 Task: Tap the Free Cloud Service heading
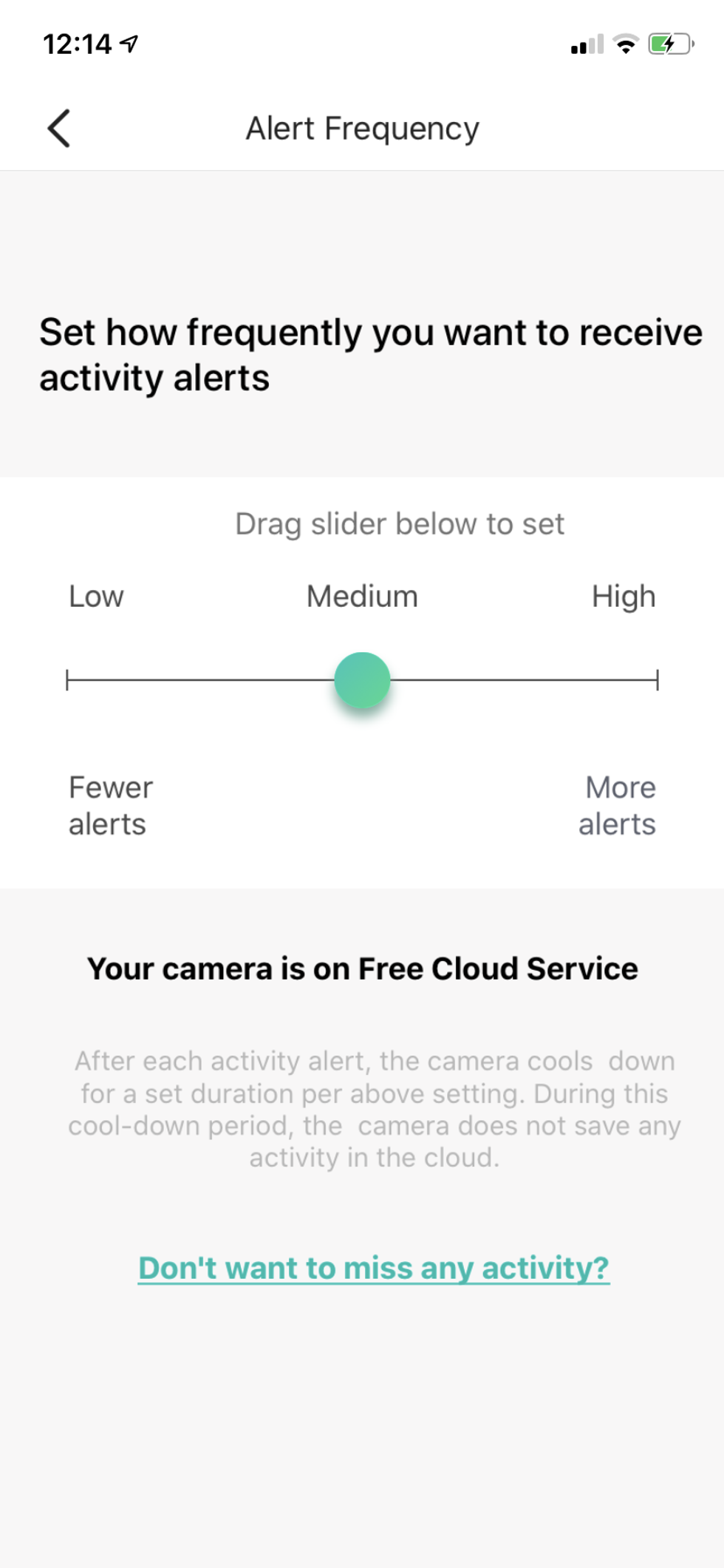click(x=362, y=968)
